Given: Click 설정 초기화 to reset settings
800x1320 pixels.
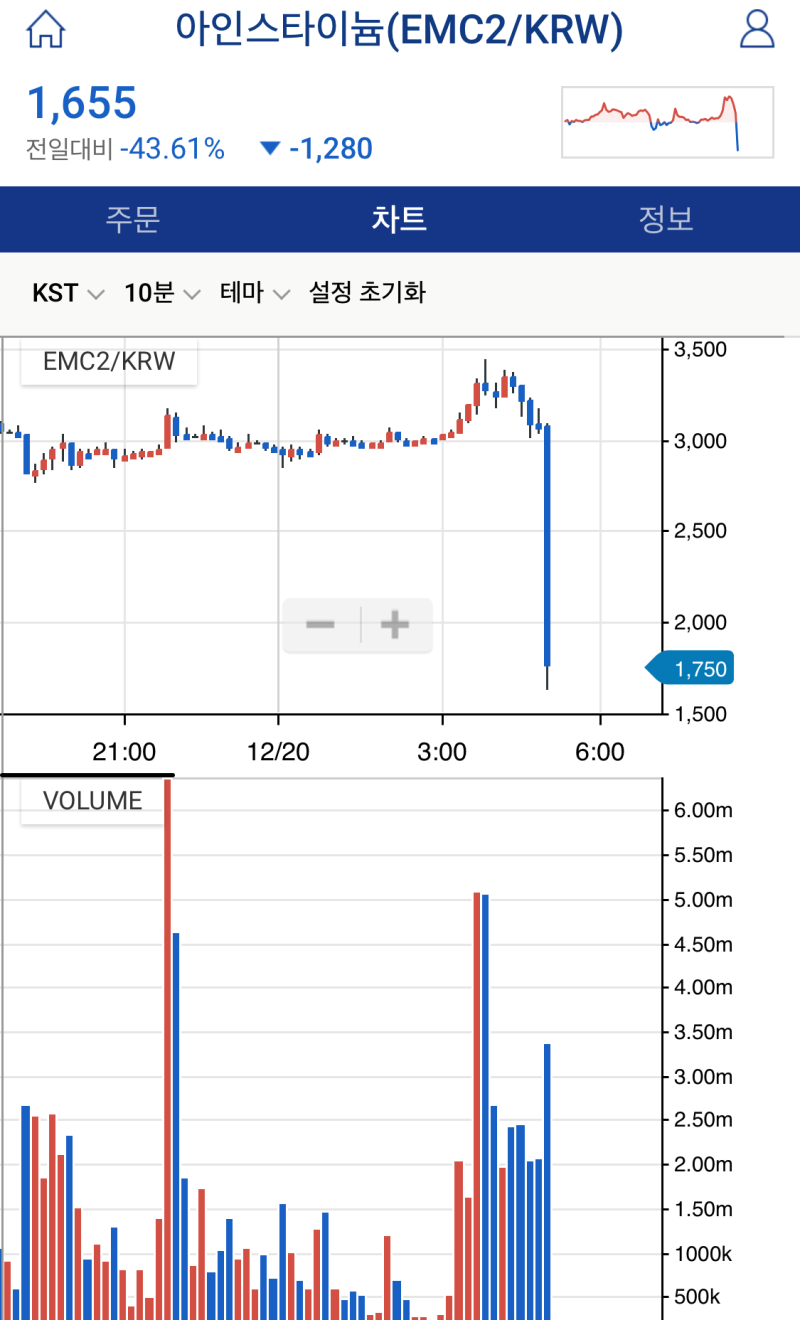Looking at the screenshot, I should [x=370, y=293].
